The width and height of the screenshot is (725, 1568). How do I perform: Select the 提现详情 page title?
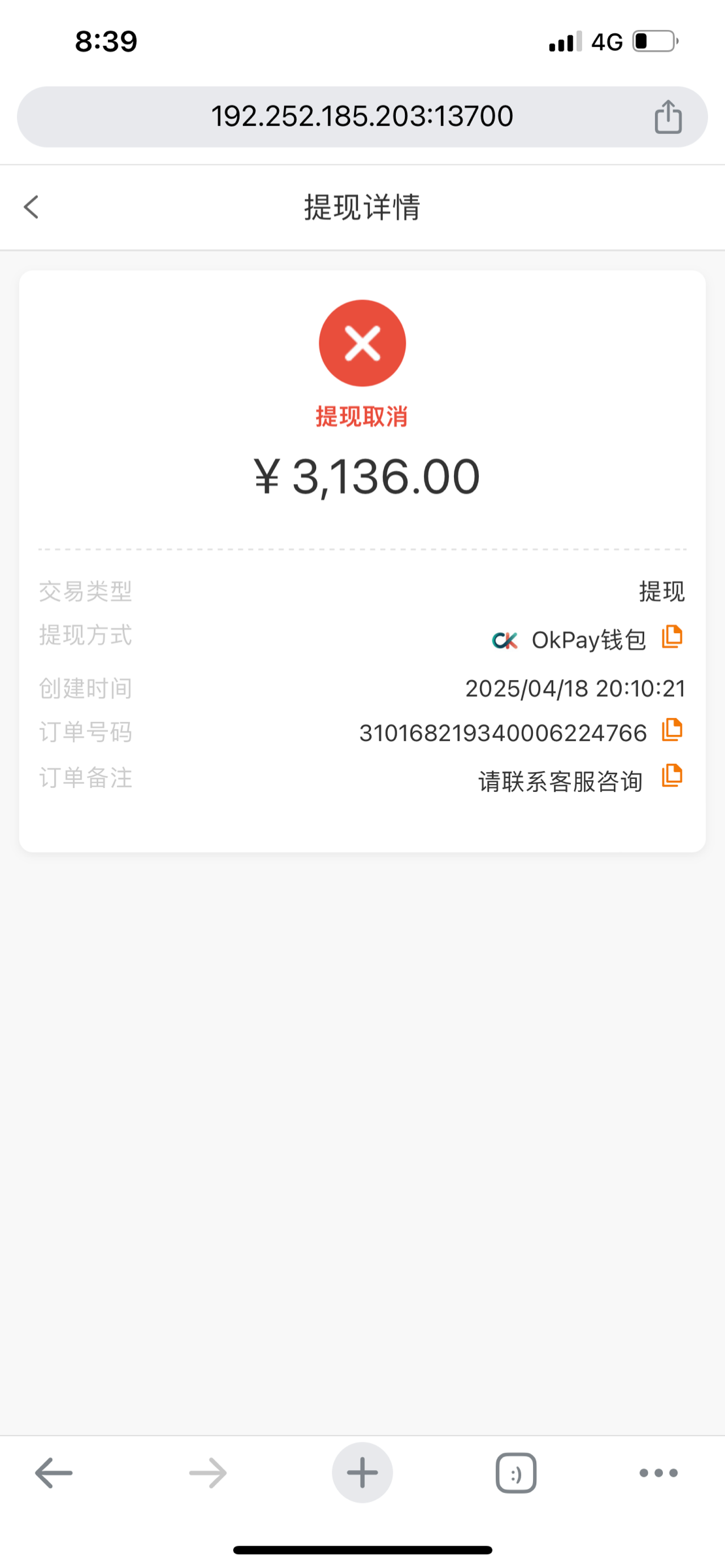(x=362, y=206)
